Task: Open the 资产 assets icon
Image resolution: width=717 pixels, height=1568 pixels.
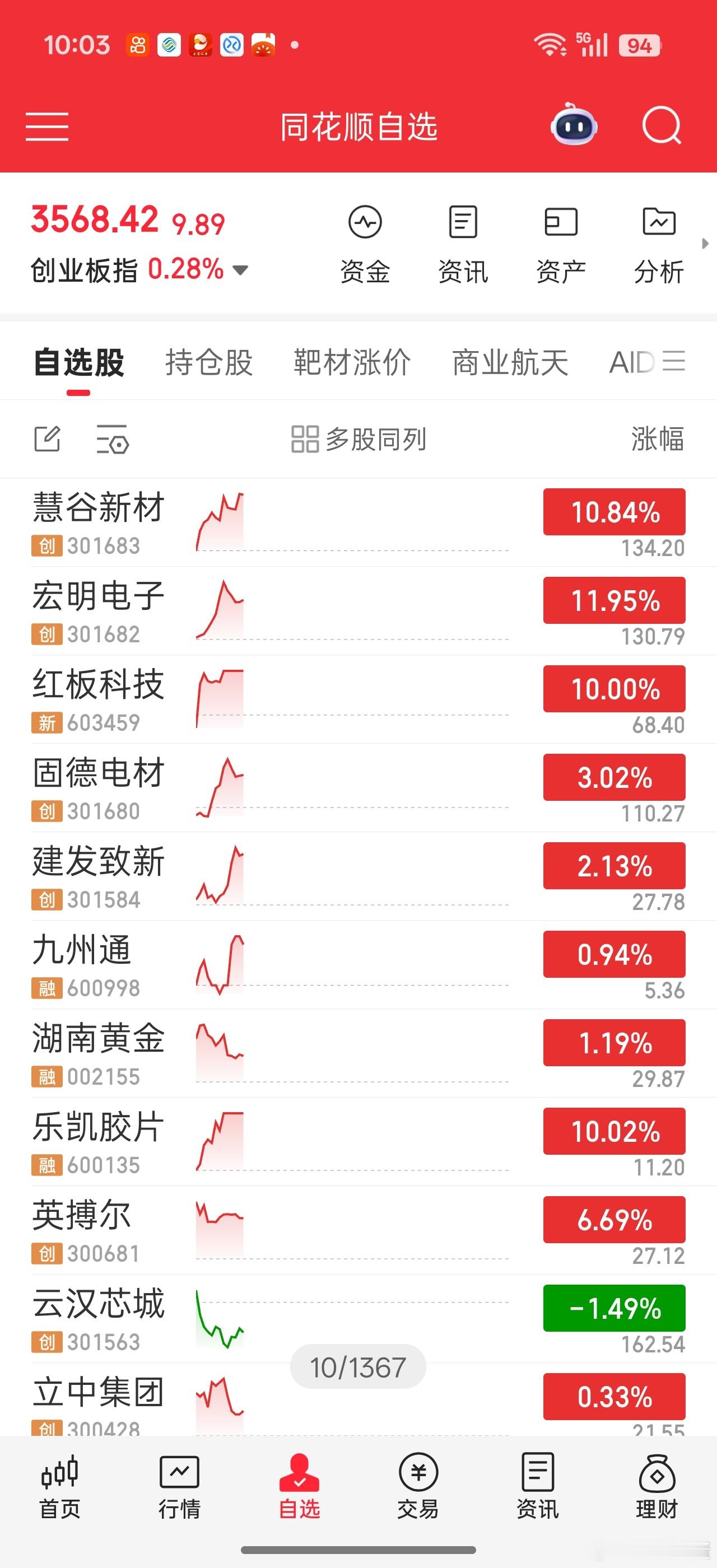Action: (x=561, y=242)
